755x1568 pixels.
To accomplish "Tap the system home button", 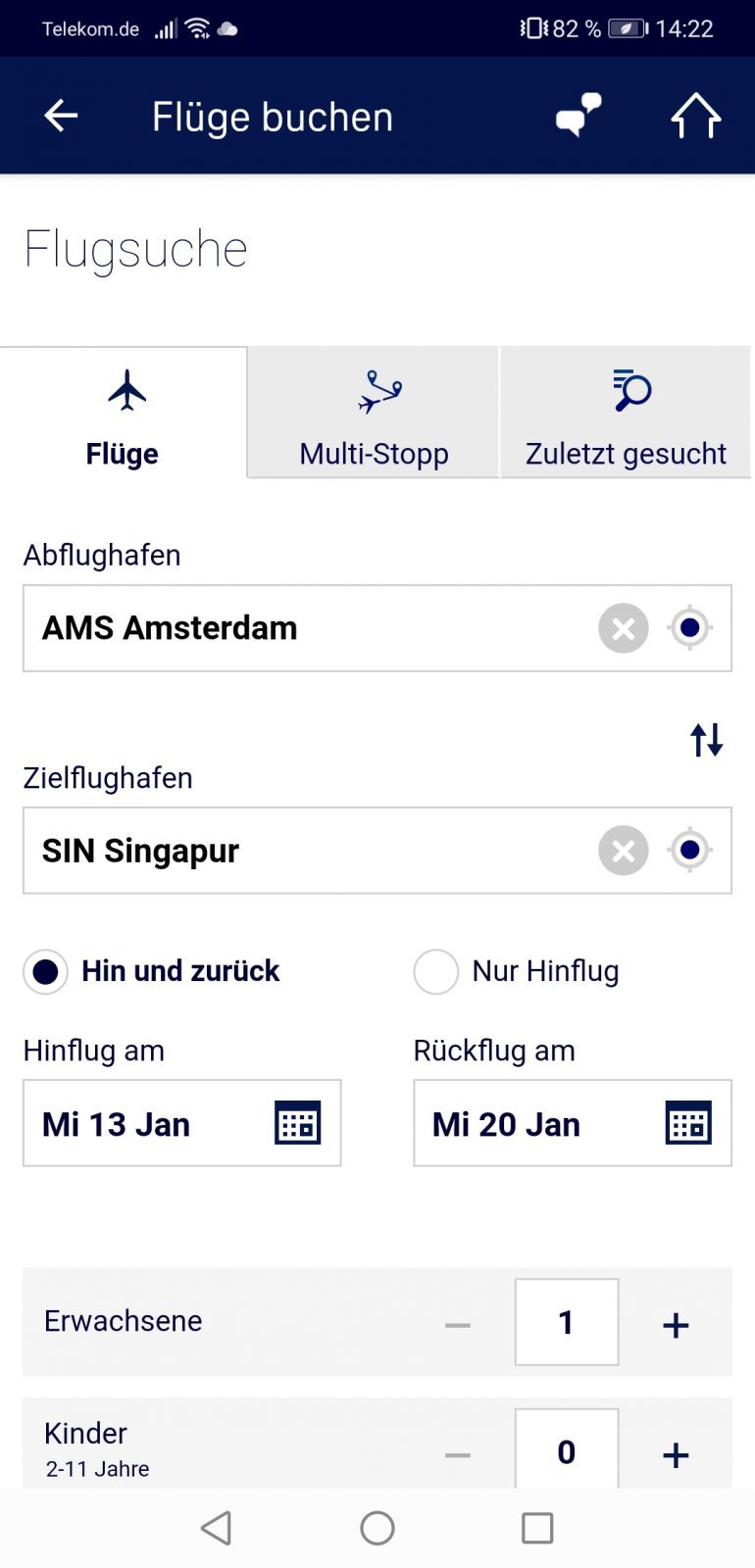I will click(377, 1528).
